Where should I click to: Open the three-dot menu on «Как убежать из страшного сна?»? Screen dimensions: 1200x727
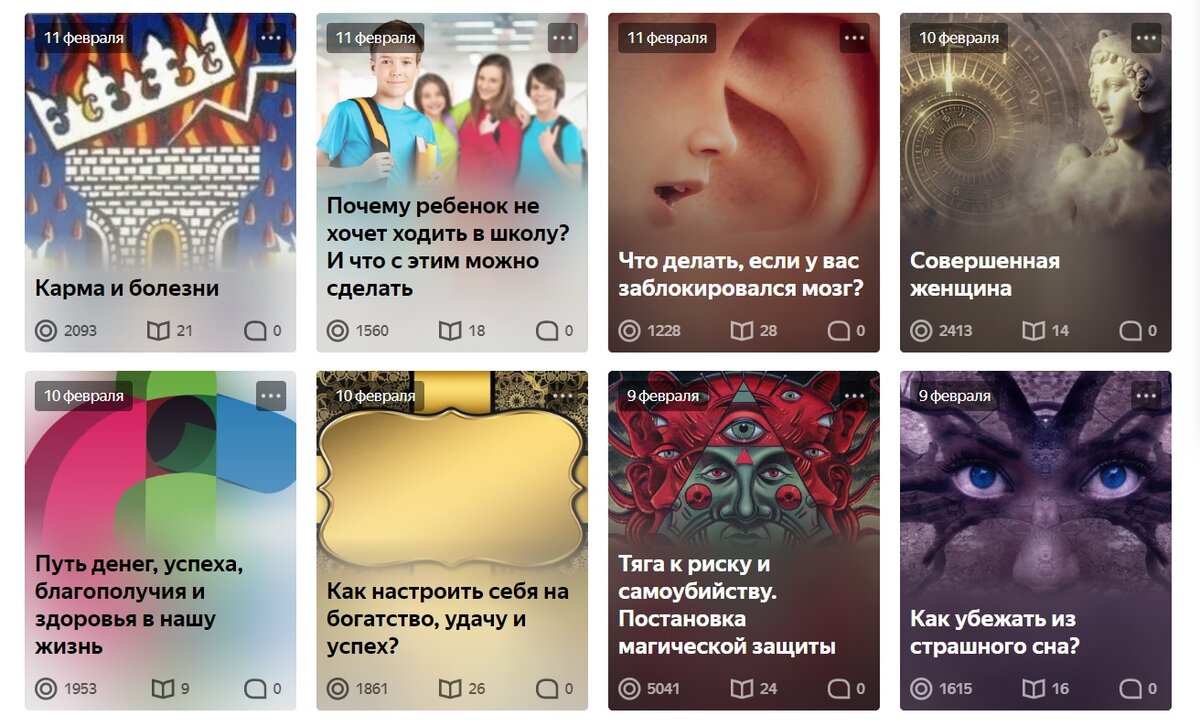(x=1146, y=396)
